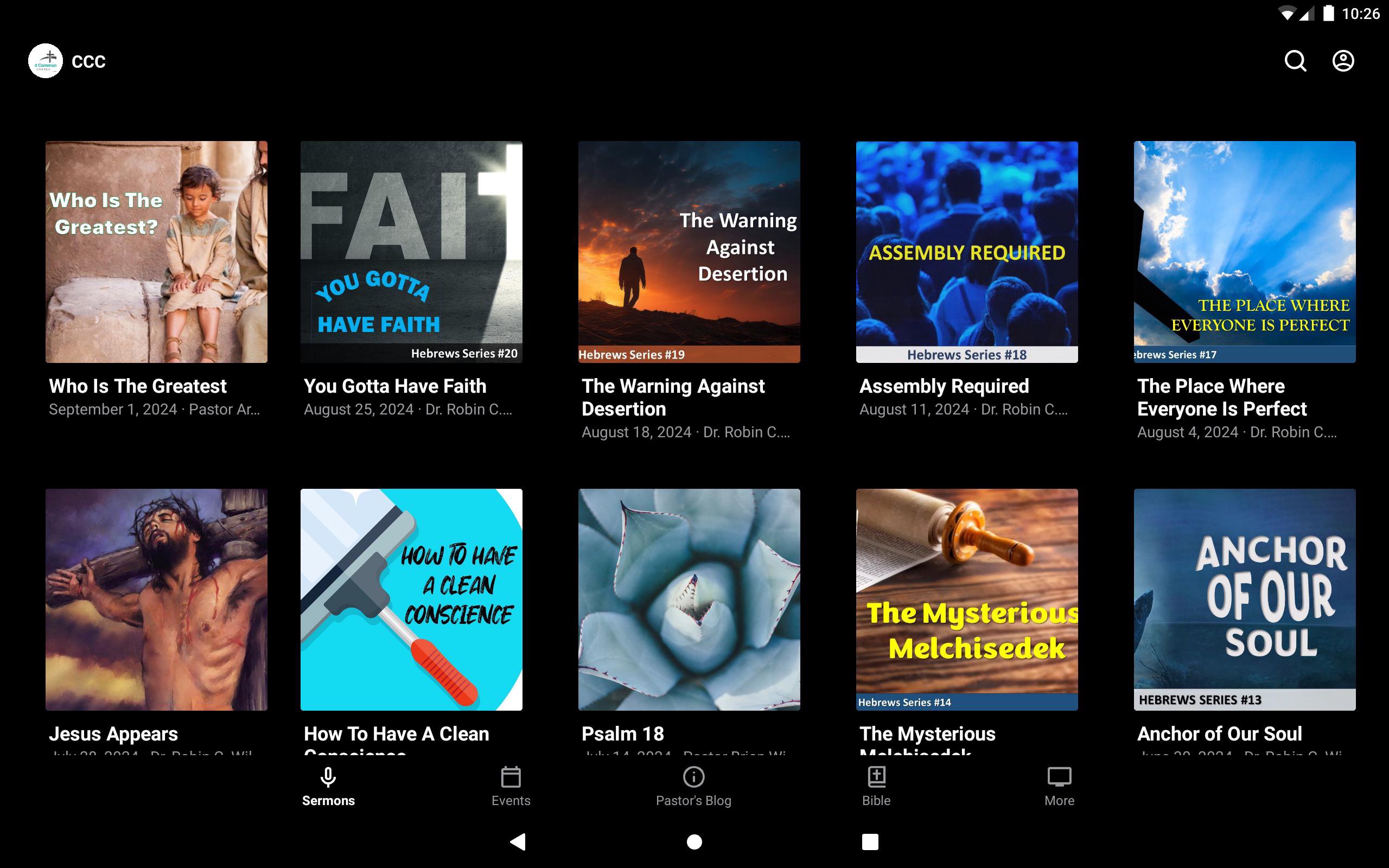Open the account profile icon
Screen dimensions: 1389x868
1342,61
